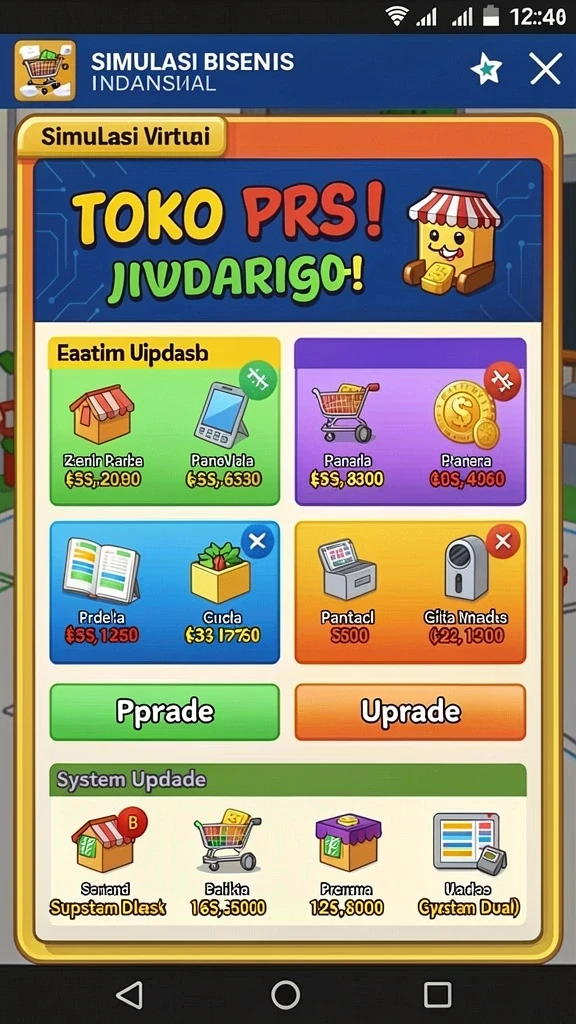Tap the orange Uprade button
This screenshot has height=1024, width=576.
(410, 712)
